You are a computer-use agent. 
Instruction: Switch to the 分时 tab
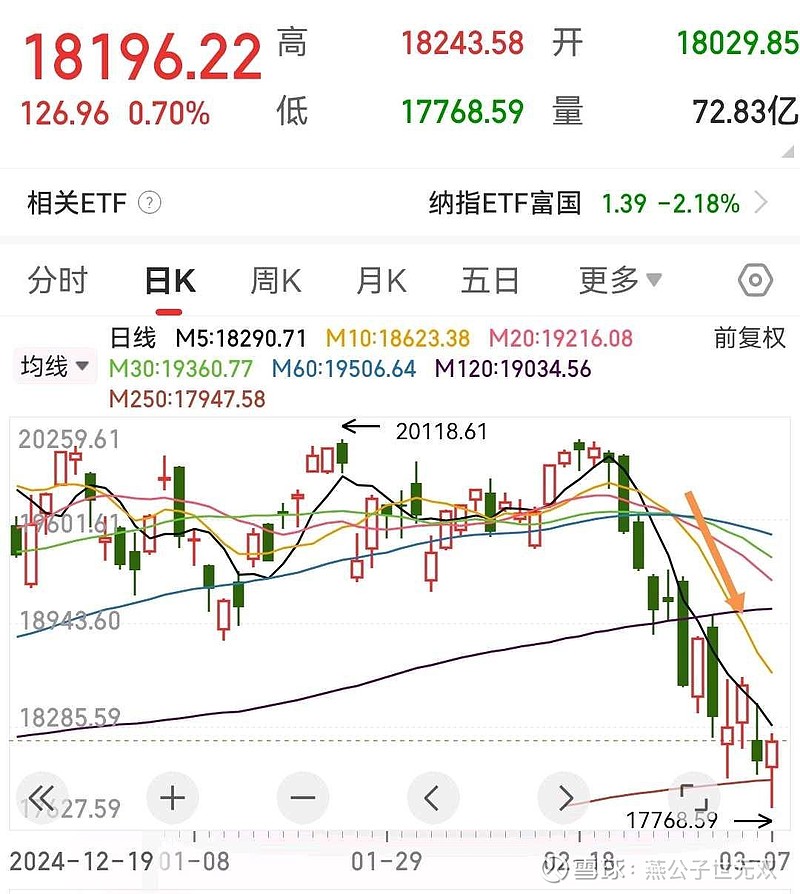click(58, 281)
